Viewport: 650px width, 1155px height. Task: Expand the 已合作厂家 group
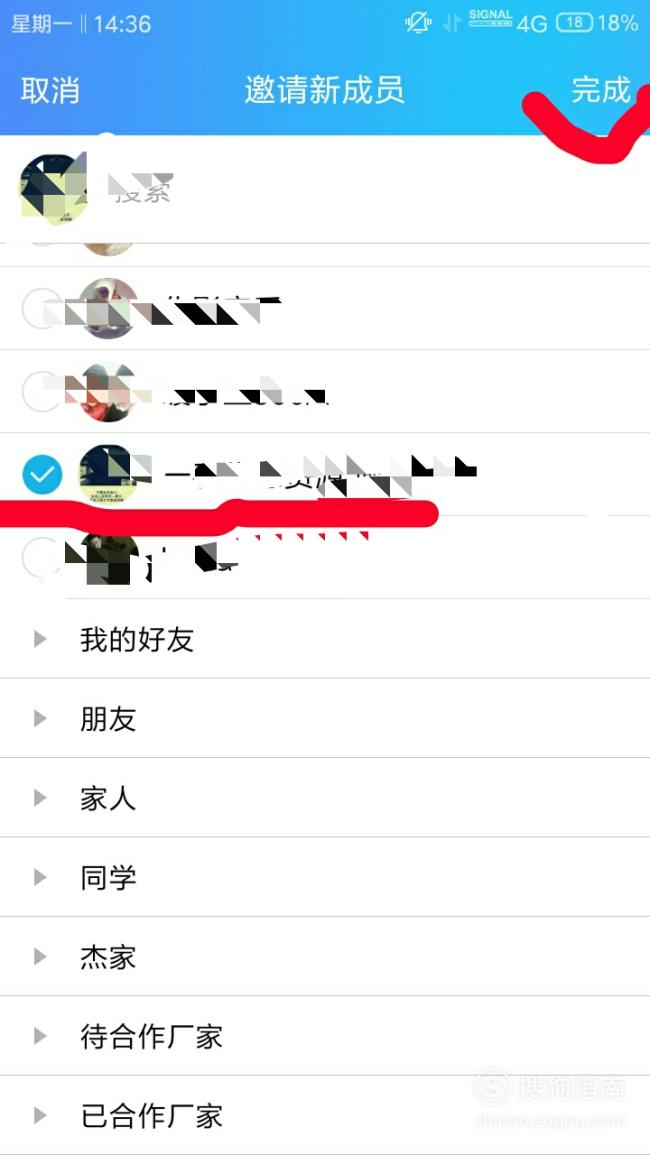pos(325,1116)
